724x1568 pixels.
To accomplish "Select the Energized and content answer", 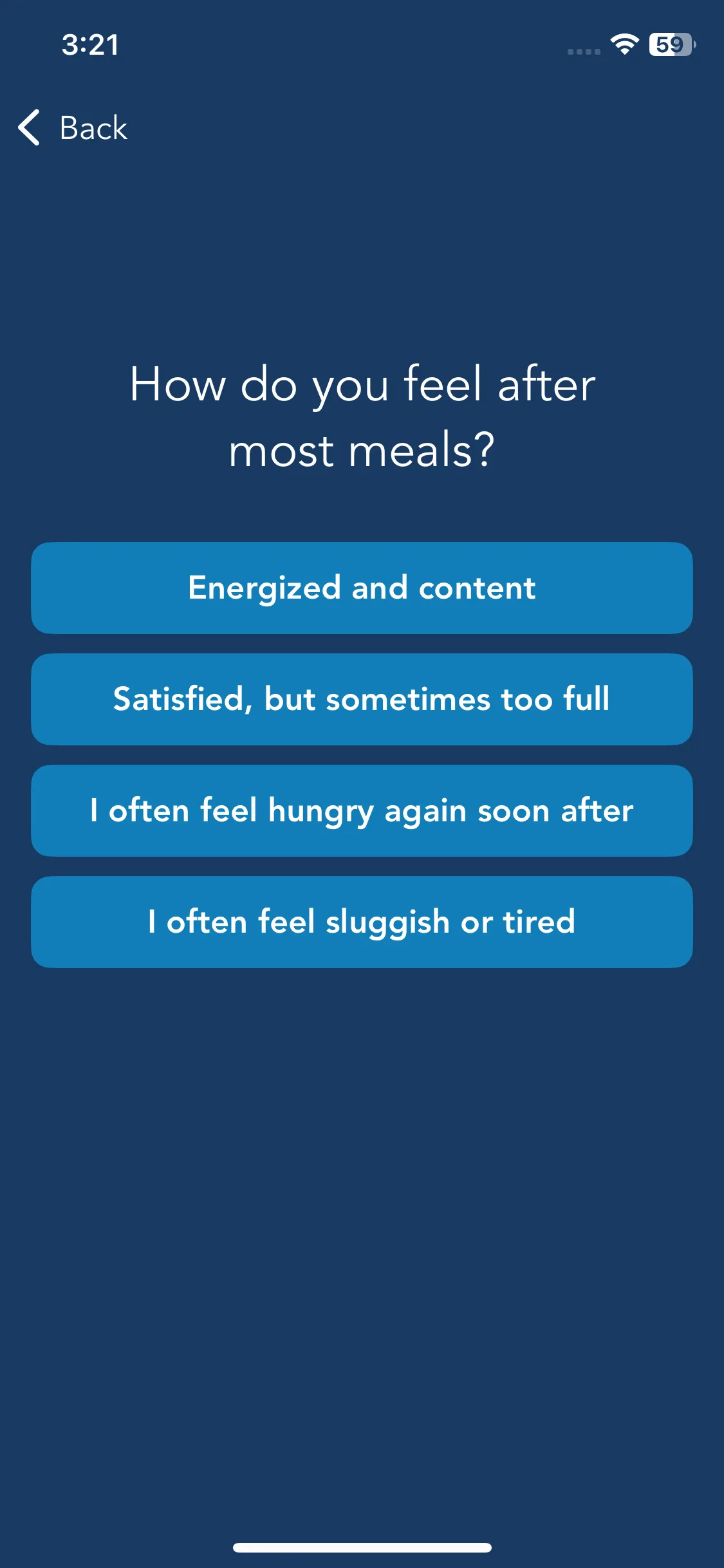I will click(x=362, y=588).
